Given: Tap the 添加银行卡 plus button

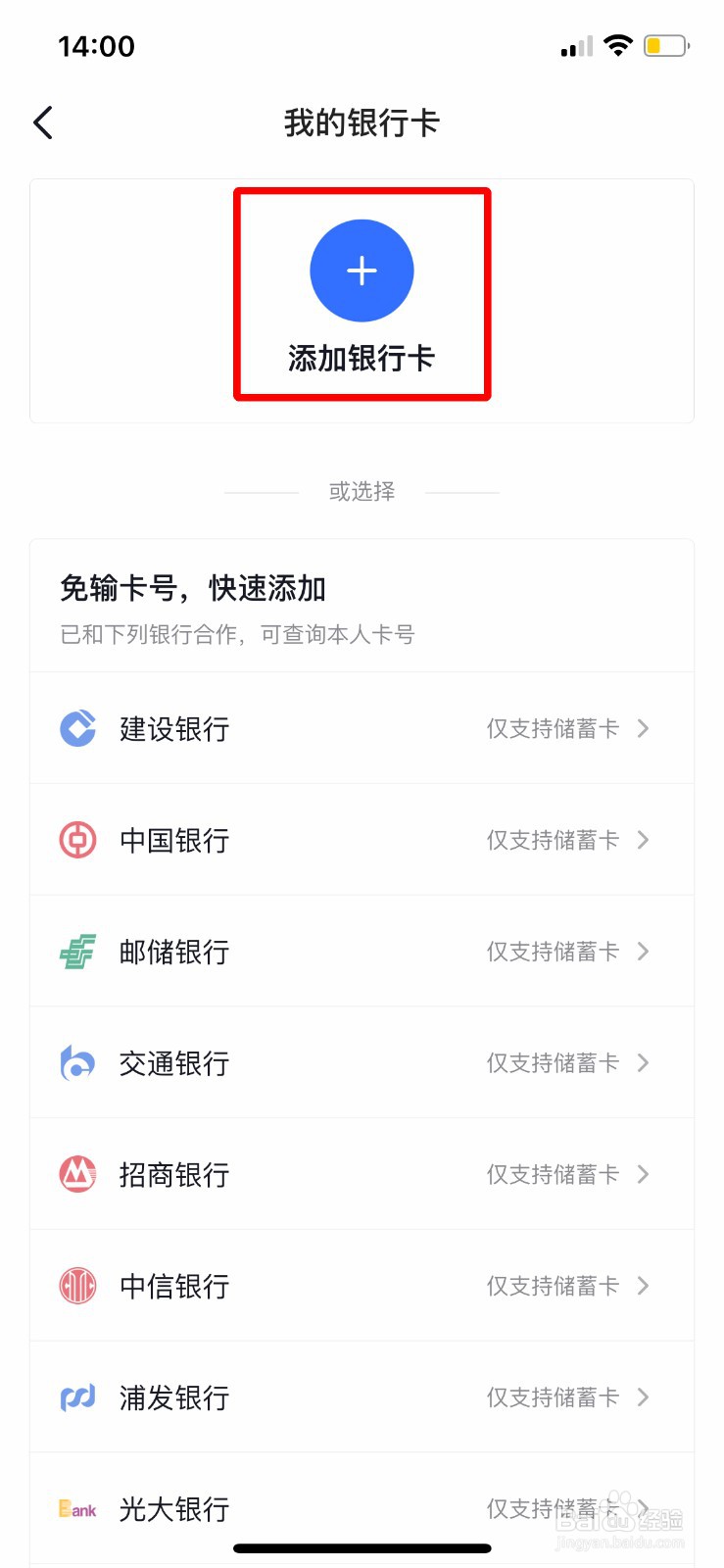Looking at the screenshot, I should 362,270.
